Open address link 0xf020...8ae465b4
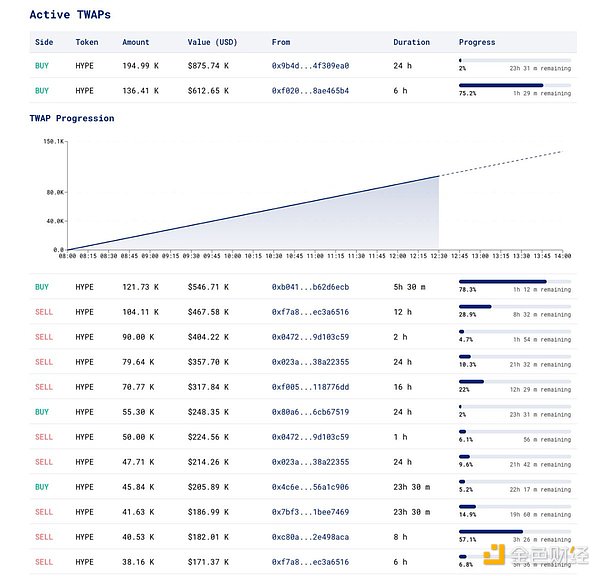The height and width of the screenshot is (576, 600). [x=310, y=91]
